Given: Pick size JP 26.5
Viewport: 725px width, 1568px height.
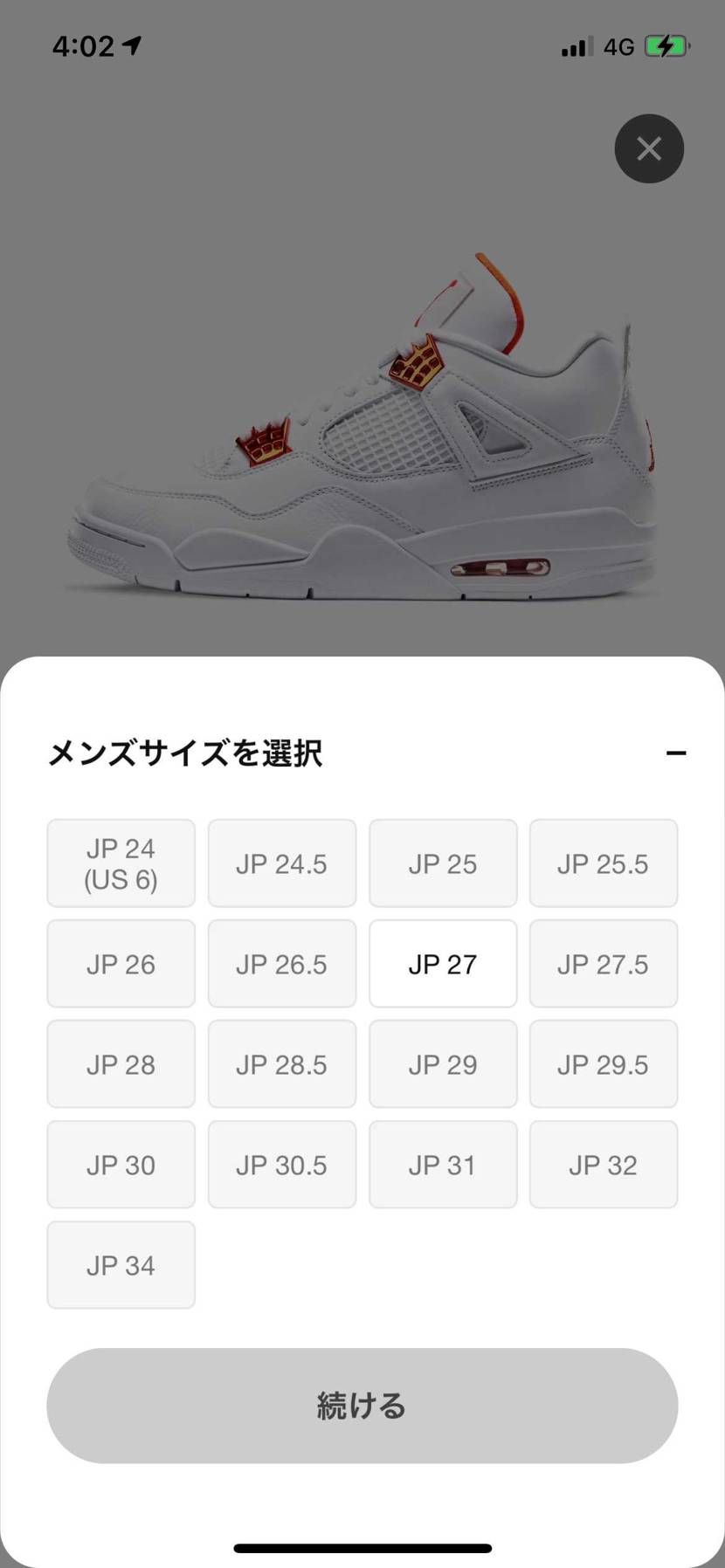Looking at the screenshot, I should (x=281, y=964).
